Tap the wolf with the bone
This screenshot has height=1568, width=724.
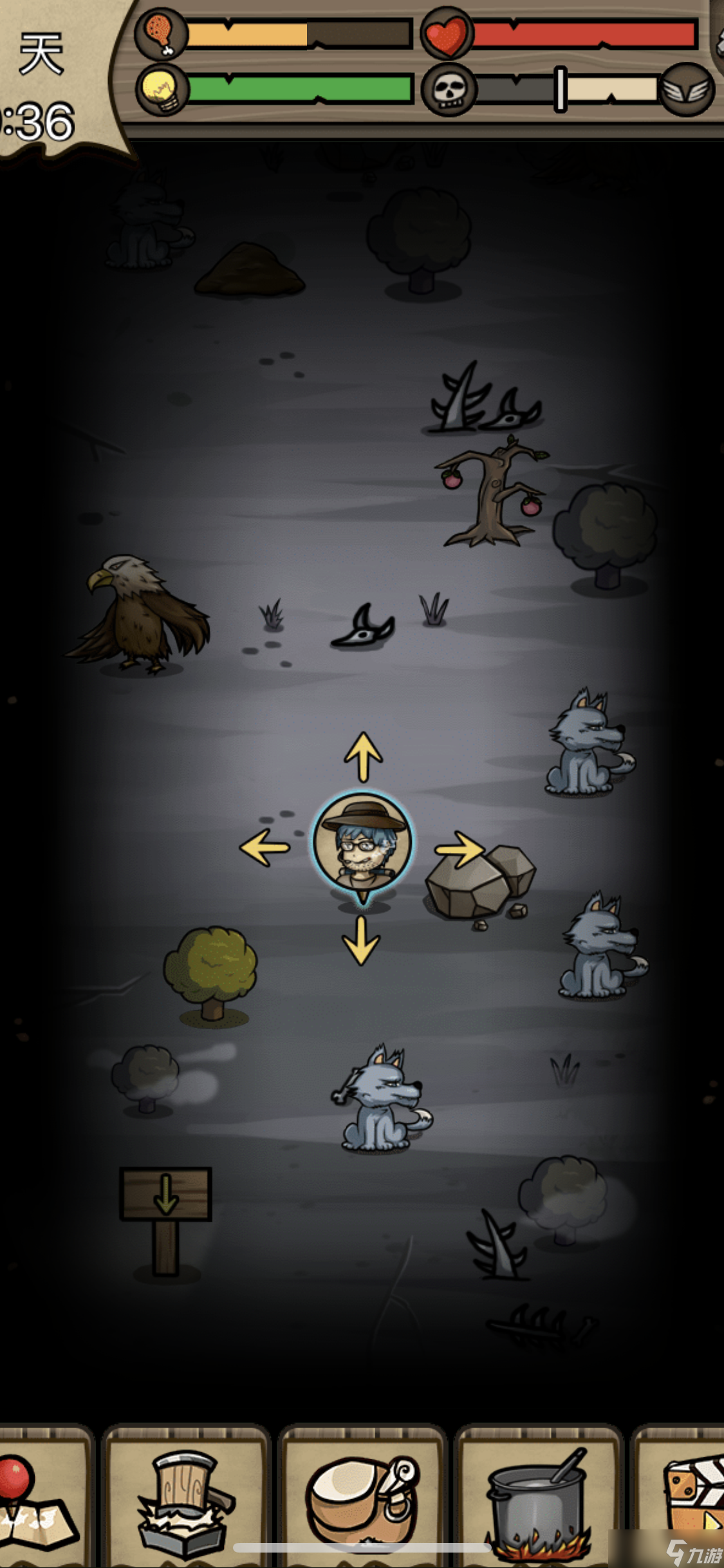coord(380,1101)
